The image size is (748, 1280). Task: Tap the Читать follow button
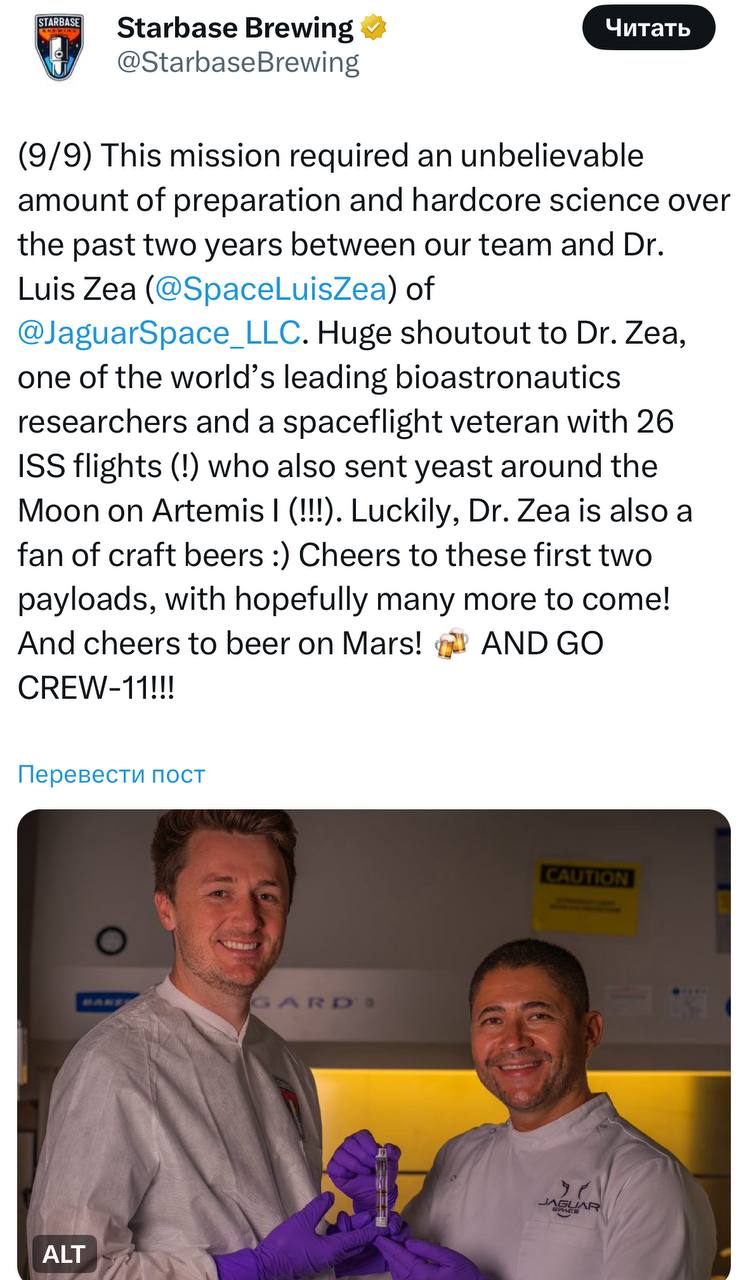click(648, 28)
